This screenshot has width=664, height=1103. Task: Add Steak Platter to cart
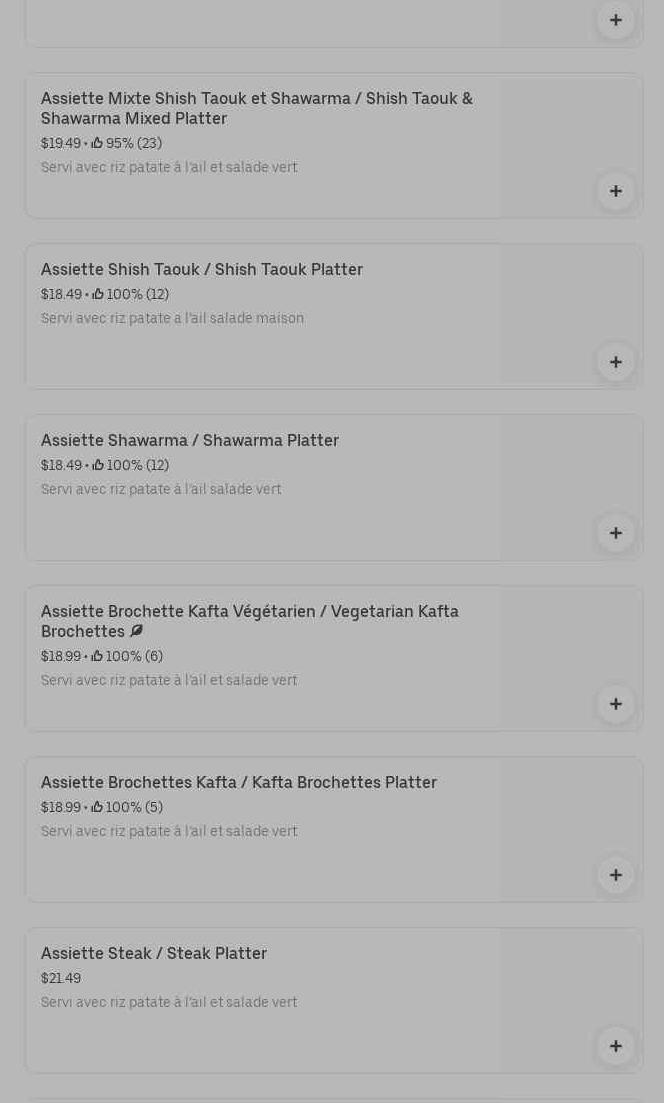pyautogui.click(x=615, y=1046)
